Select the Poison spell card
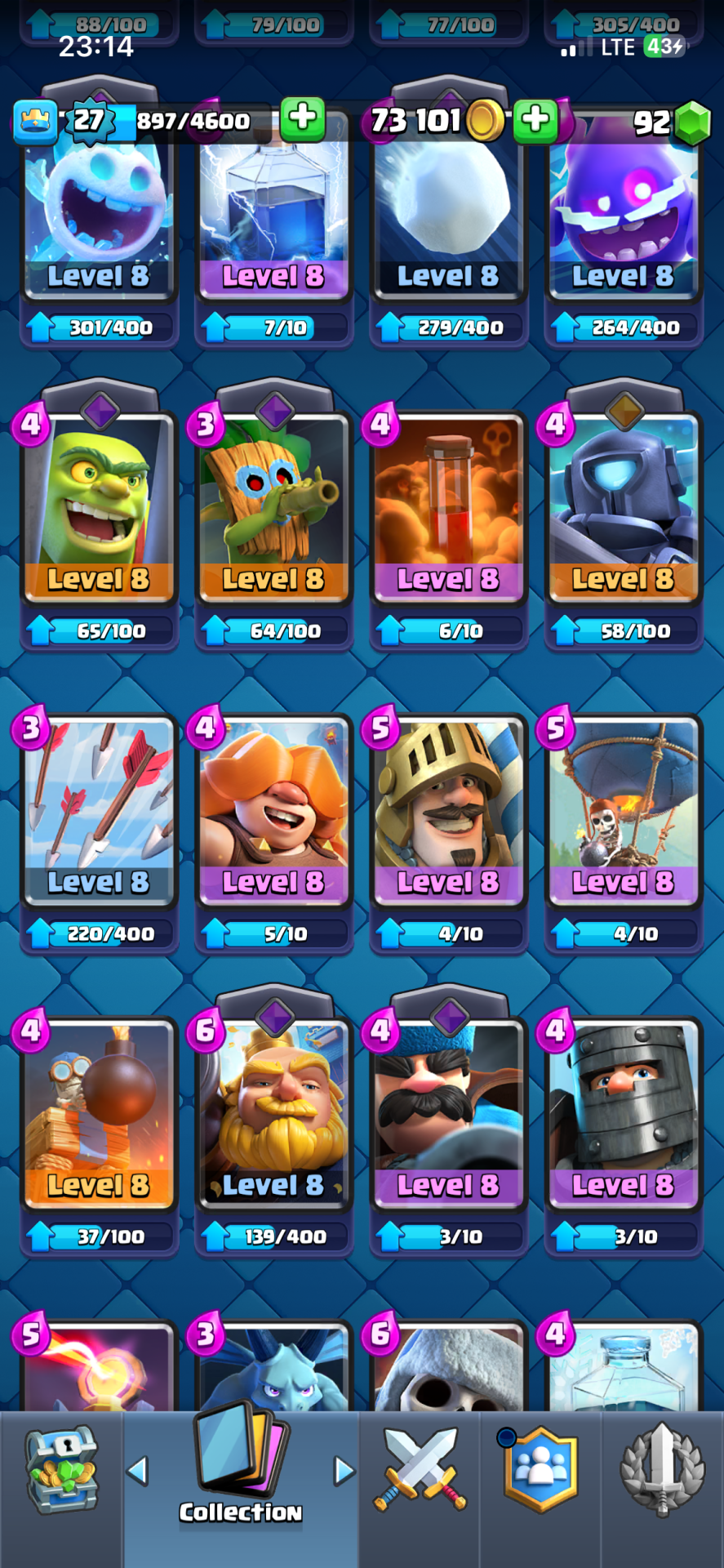724x1568 pixels. 448,506
